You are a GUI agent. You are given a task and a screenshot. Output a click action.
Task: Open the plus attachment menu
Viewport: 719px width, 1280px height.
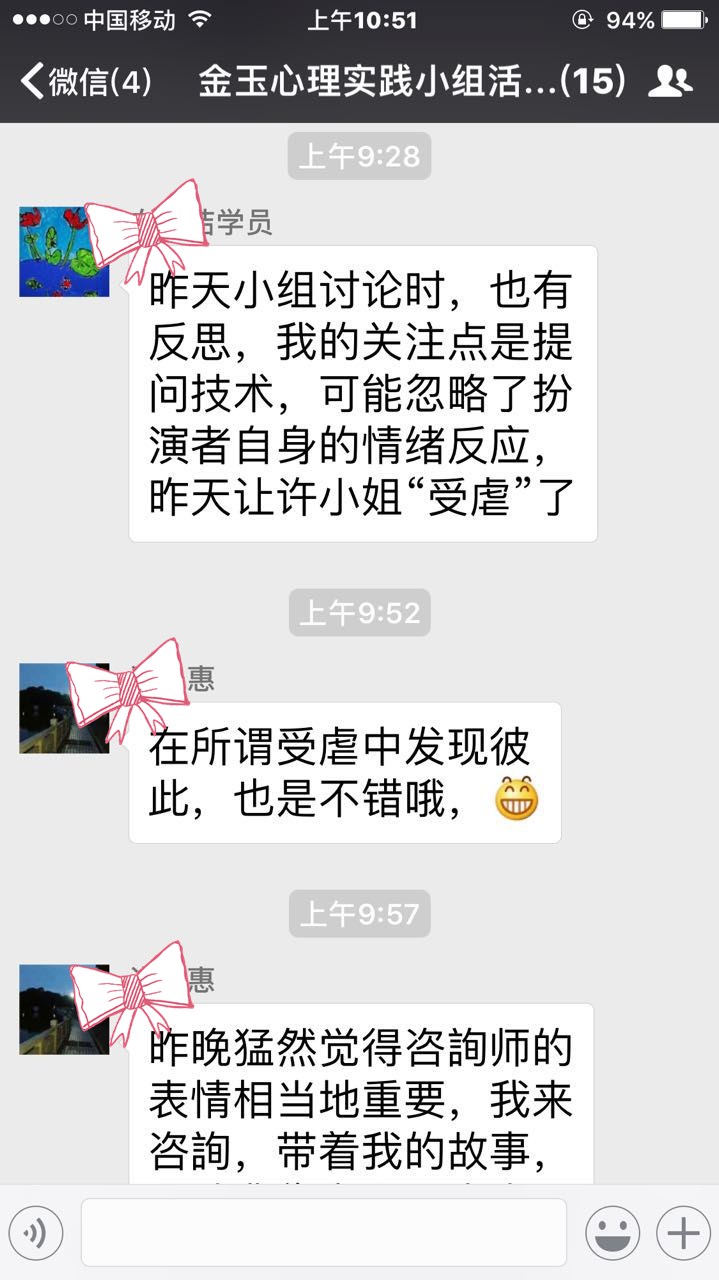(683, 1233)
